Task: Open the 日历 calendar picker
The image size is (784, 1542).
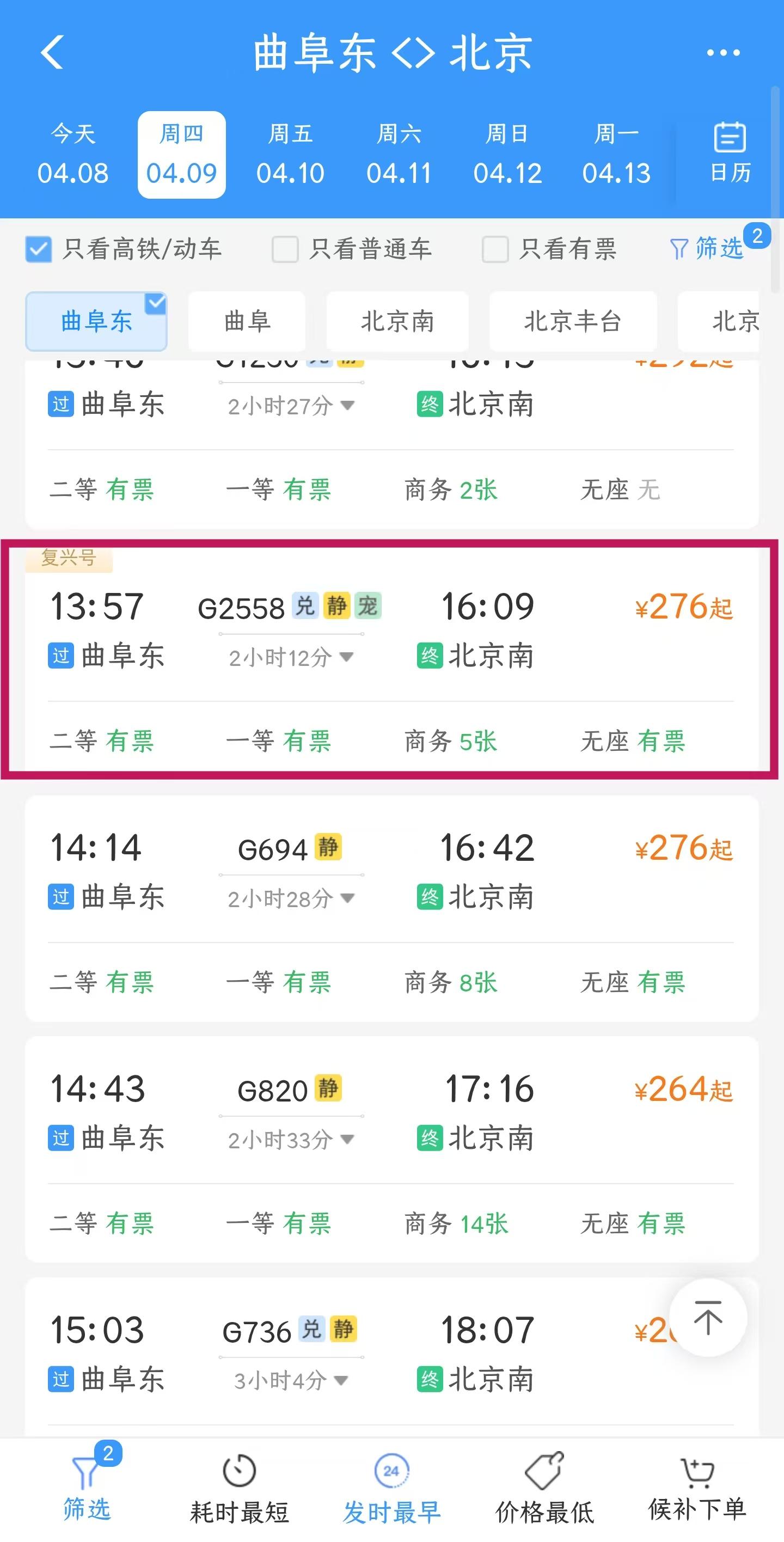Action: (x=730, y=153)
